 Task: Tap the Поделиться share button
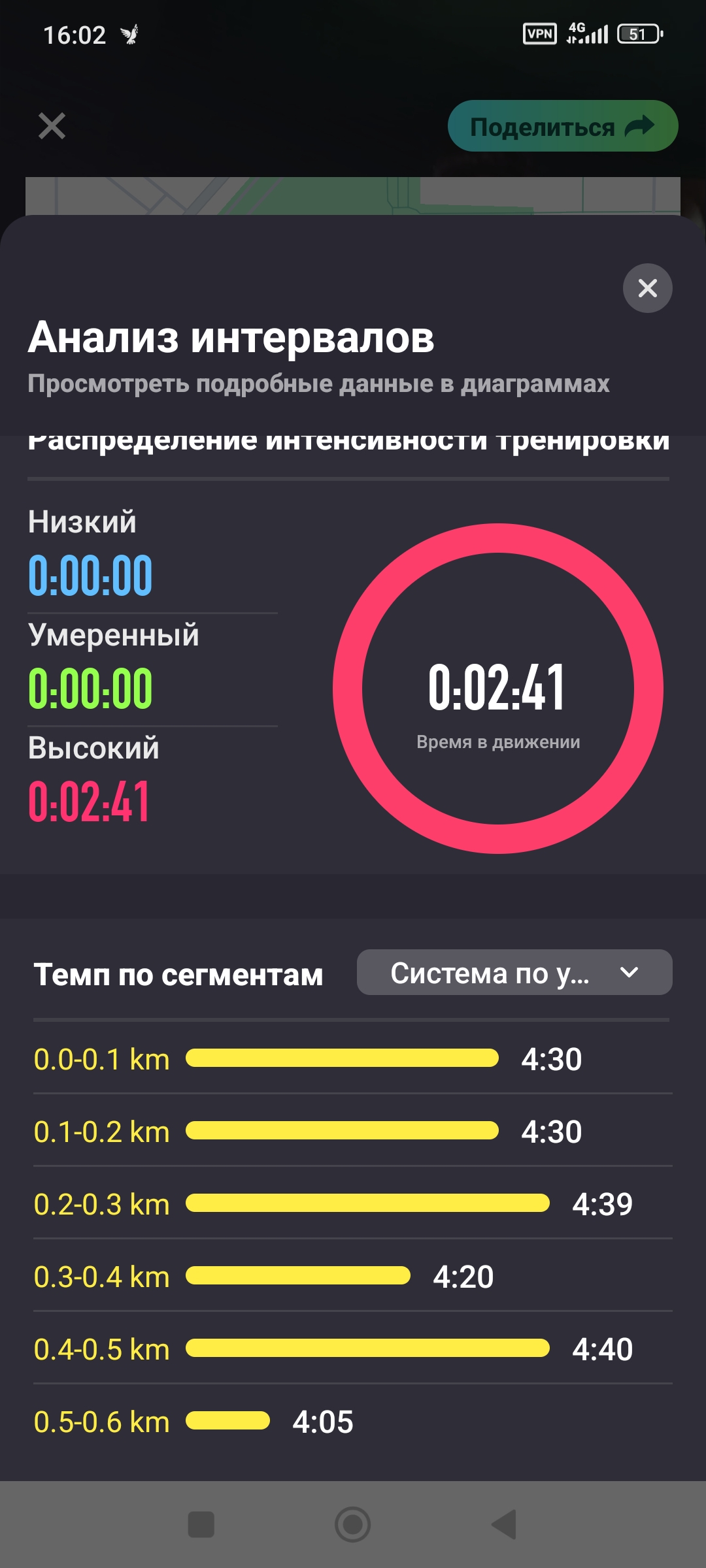[562, 126]
